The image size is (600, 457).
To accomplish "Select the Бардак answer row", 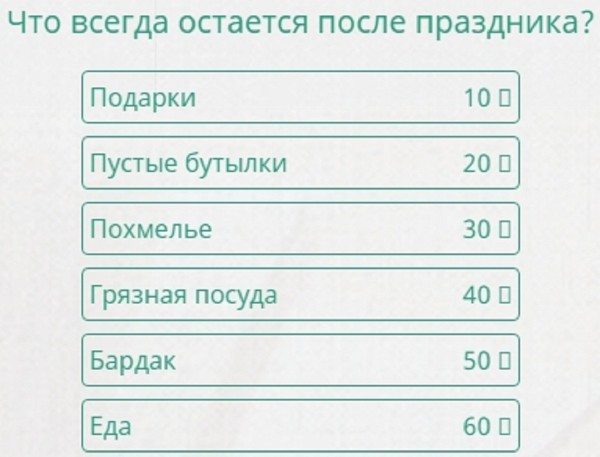I will point(300,361).
